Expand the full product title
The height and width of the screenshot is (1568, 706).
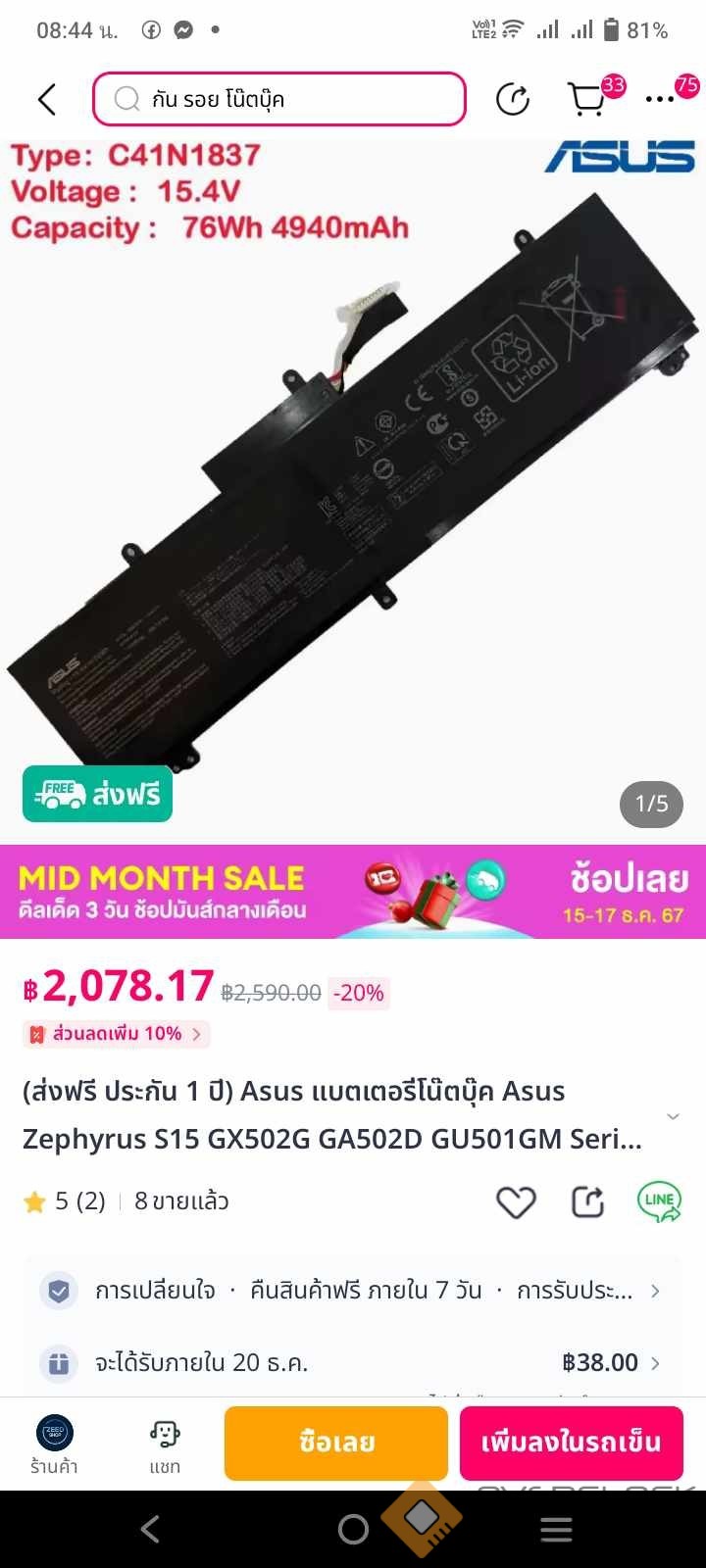673,1116
